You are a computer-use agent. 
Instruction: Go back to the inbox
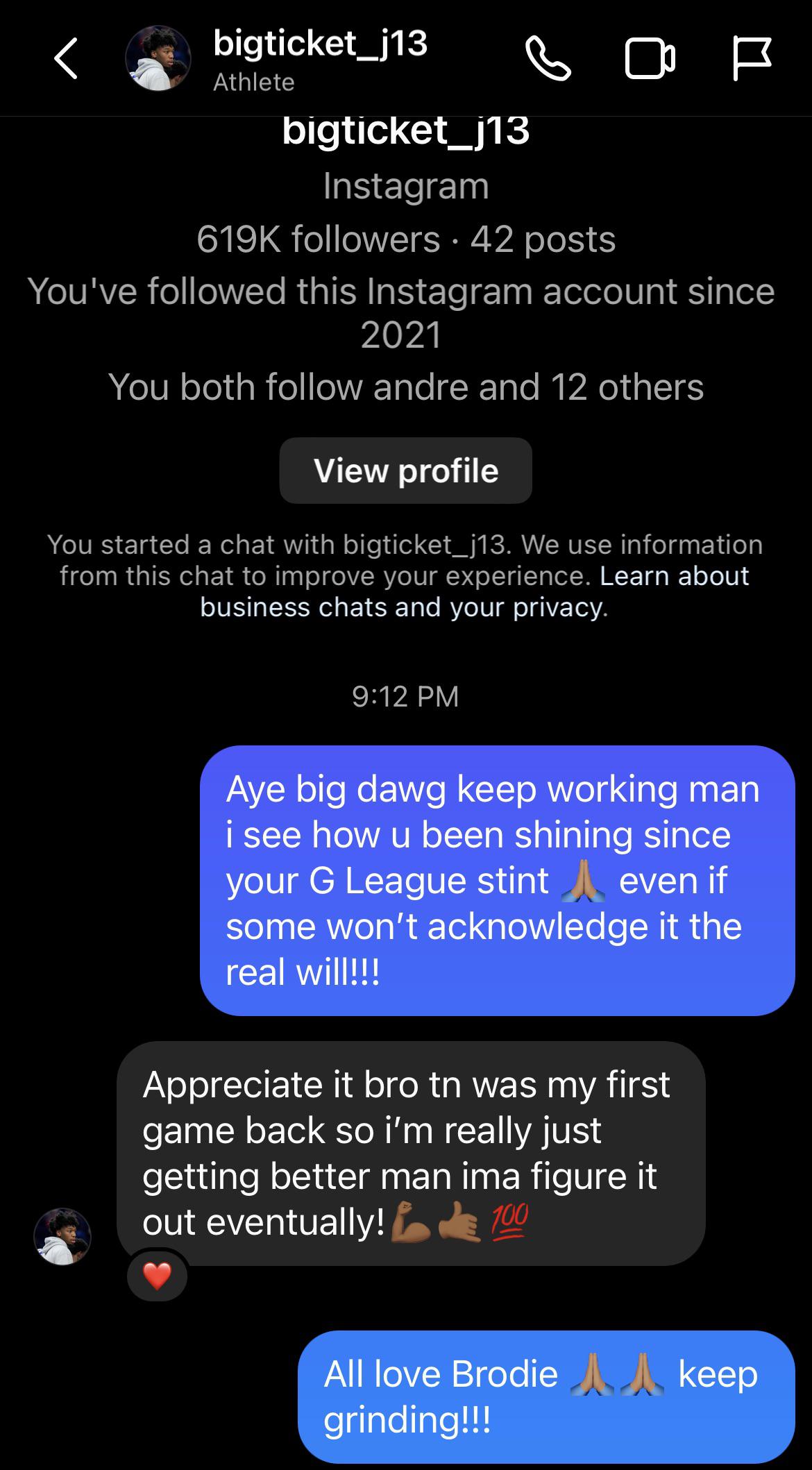tap(66, 59)
